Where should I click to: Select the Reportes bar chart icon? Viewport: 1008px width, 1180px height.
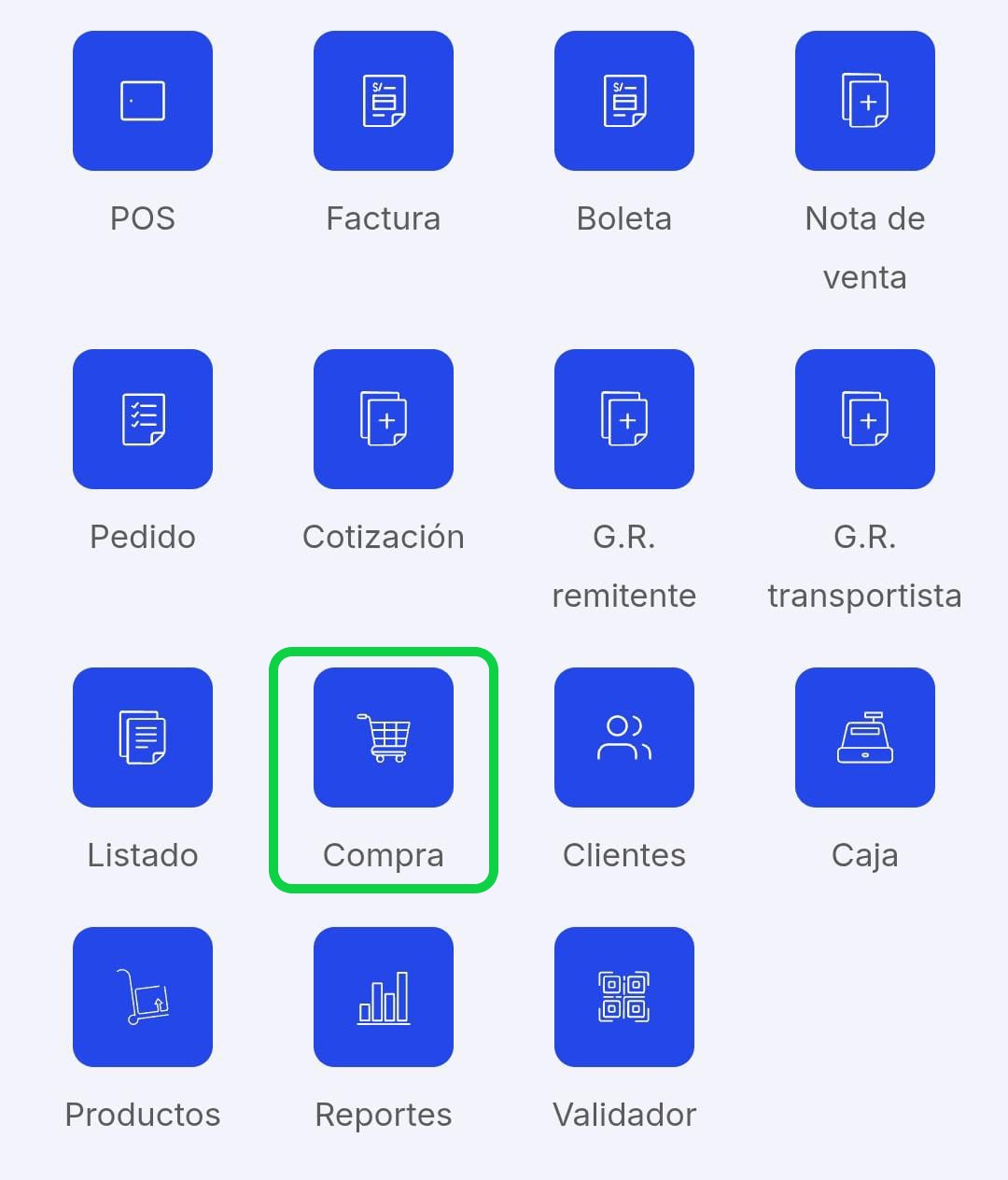click(x=383, y=996)
